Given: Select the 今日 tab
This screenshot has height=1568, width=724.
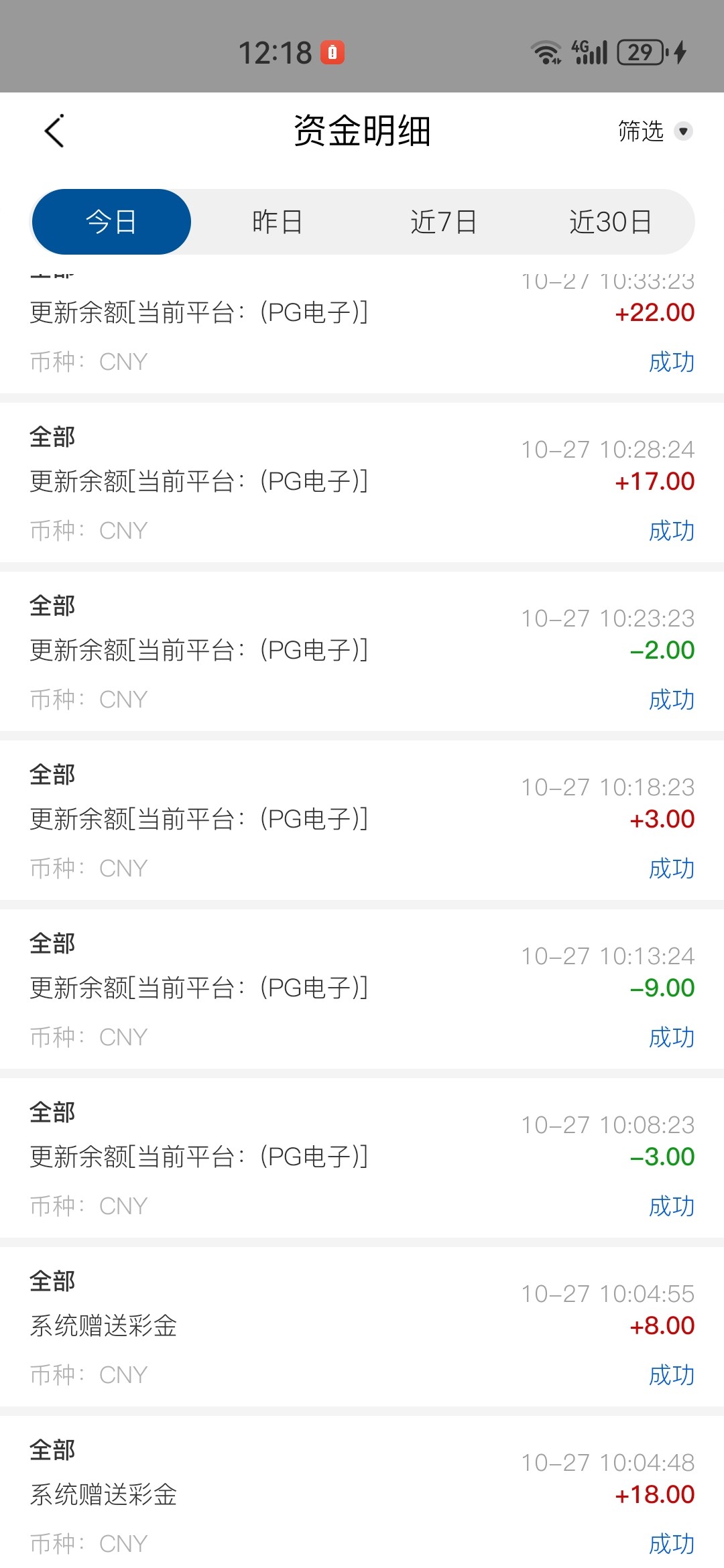Looking at the screenshot, I should 111,222.
